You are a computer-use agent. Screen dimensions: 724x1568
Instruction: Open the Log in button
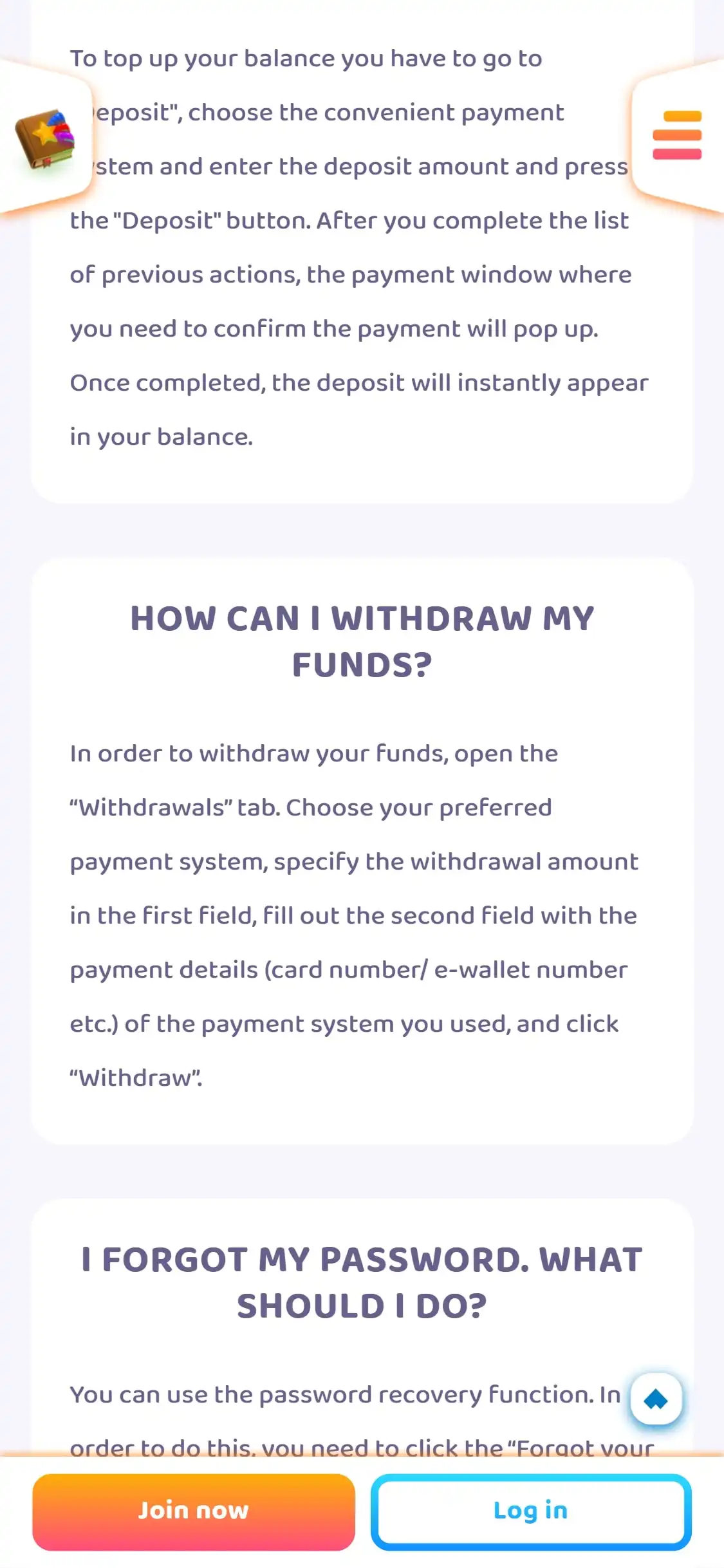[531, 1511]
